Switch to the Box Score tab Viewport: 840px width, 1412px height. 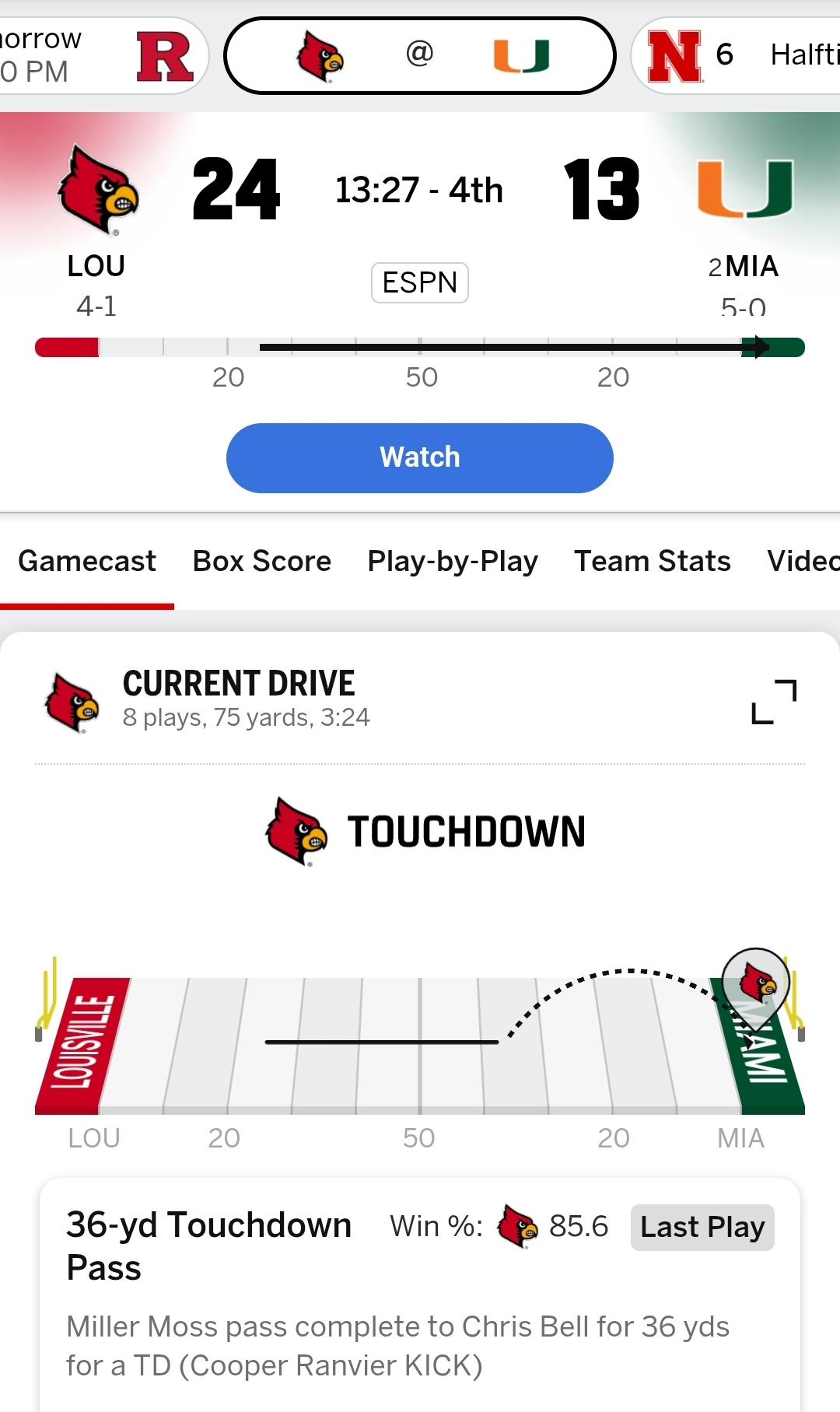tap(261, 561)
